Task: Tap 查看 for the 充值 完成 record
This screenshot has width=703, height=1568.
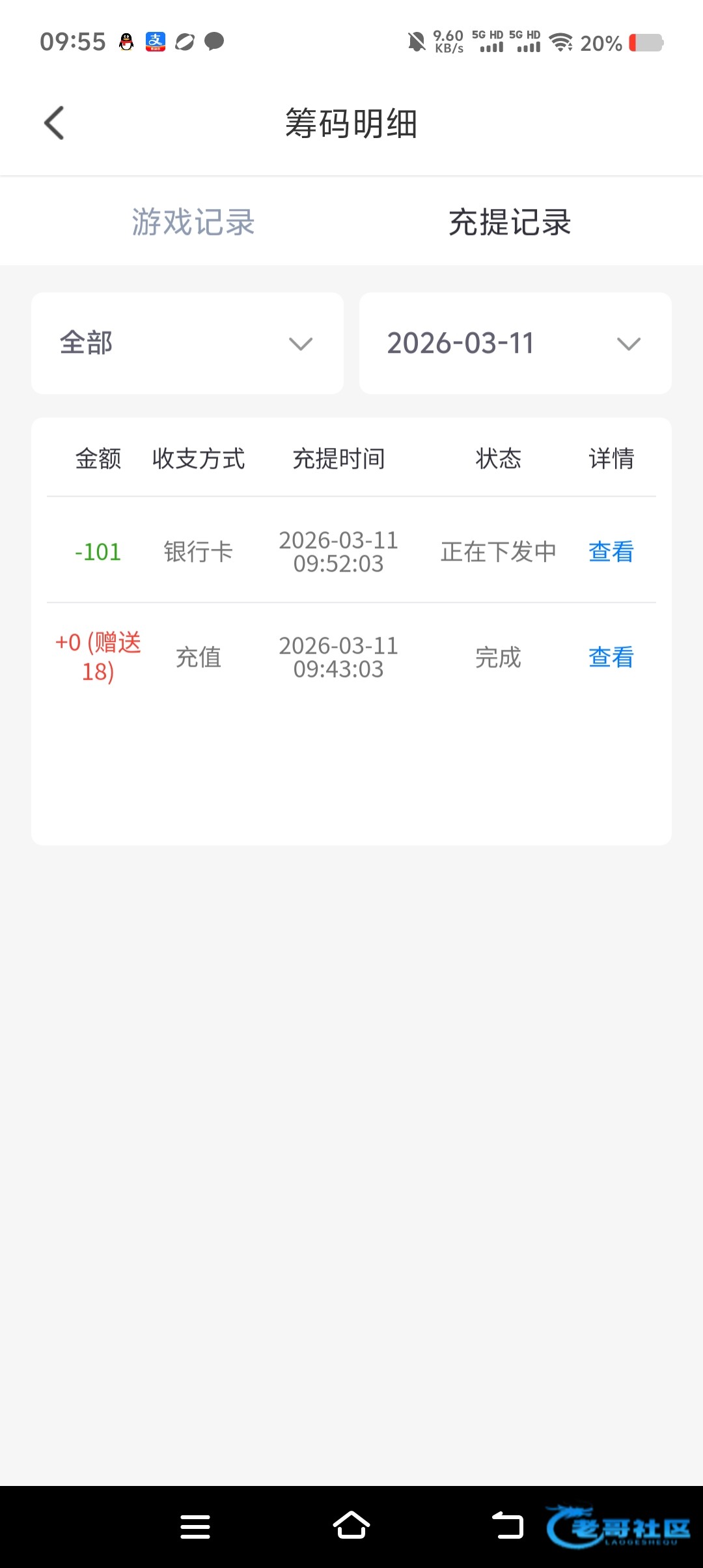Action: (x=611, y=657)
